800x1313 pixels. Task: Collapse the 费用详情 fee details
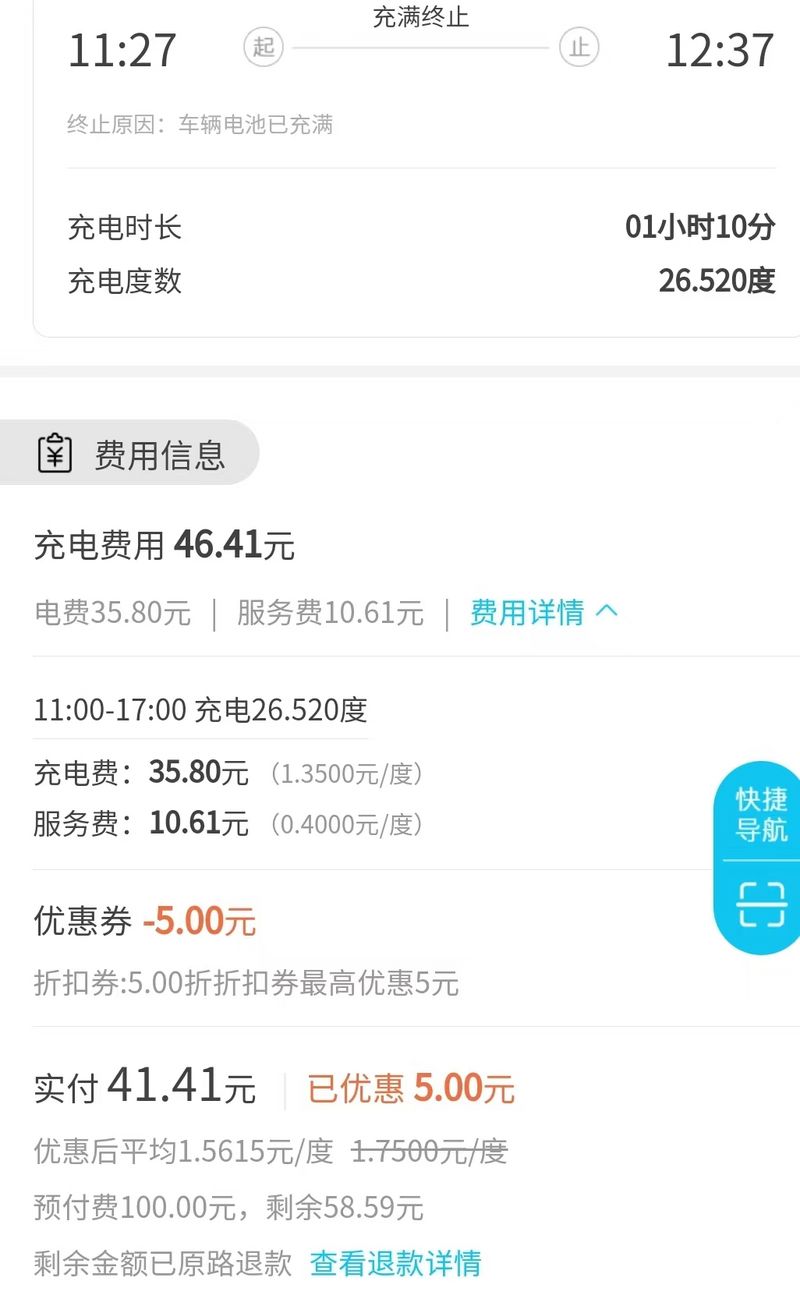pos(544,612)
